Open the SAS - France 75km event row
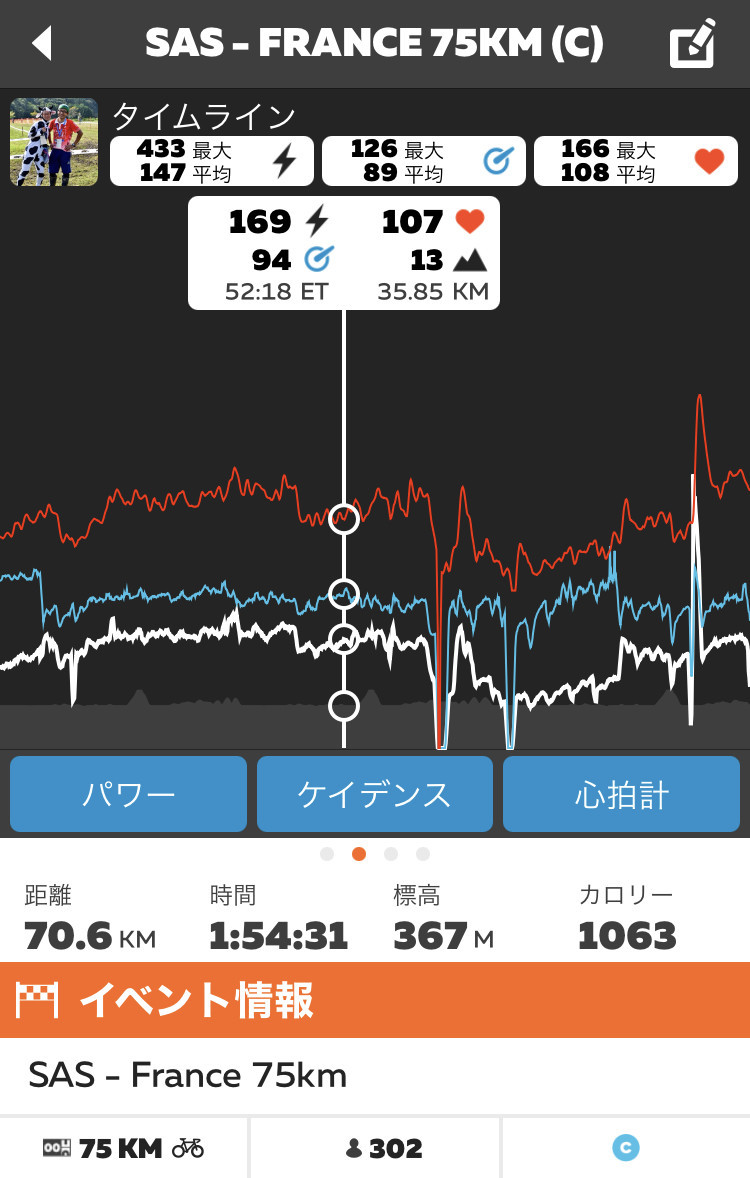Screen dimensions: 750x1178 [375, 1076]
